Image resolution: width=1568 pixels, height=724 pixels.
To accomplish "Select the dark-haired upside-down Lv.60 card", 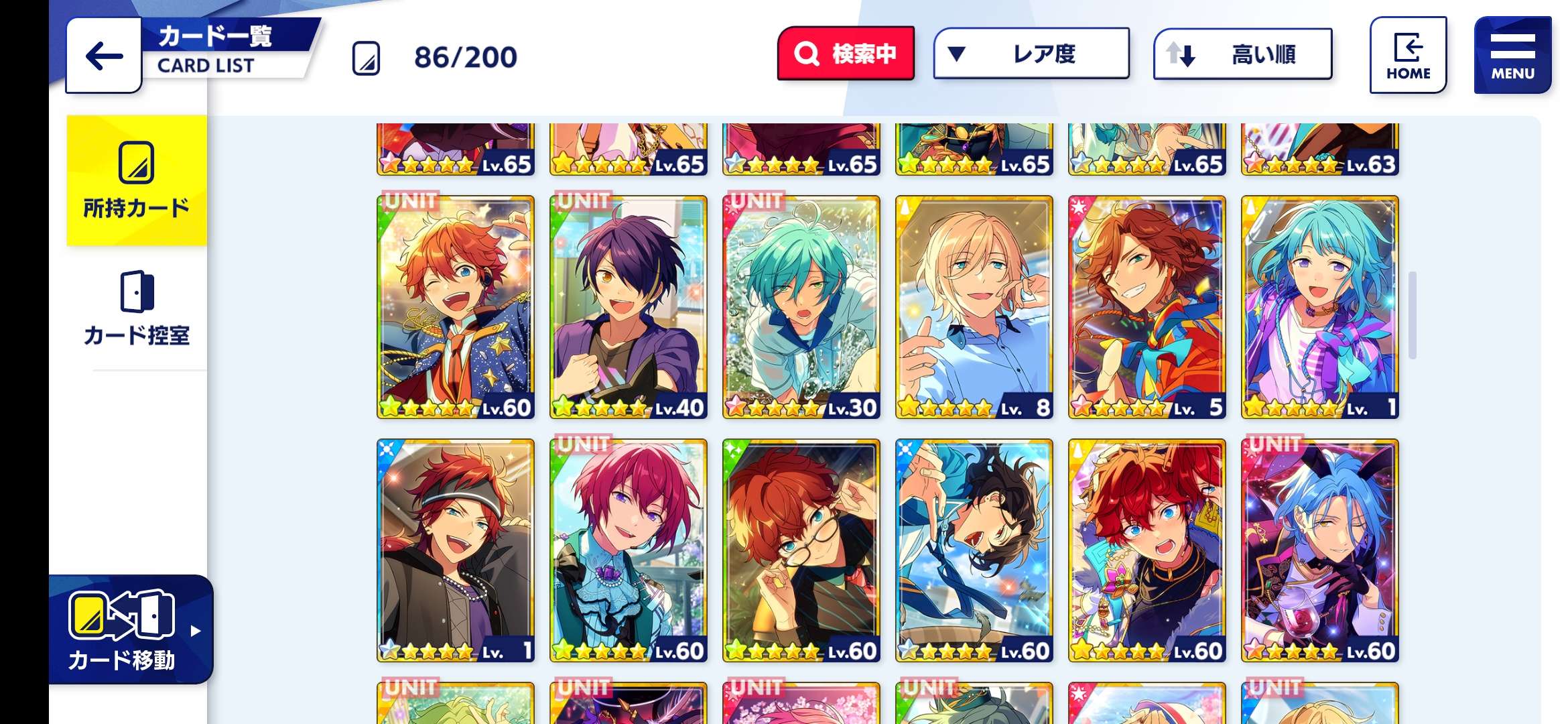I will tap(974, 550).
